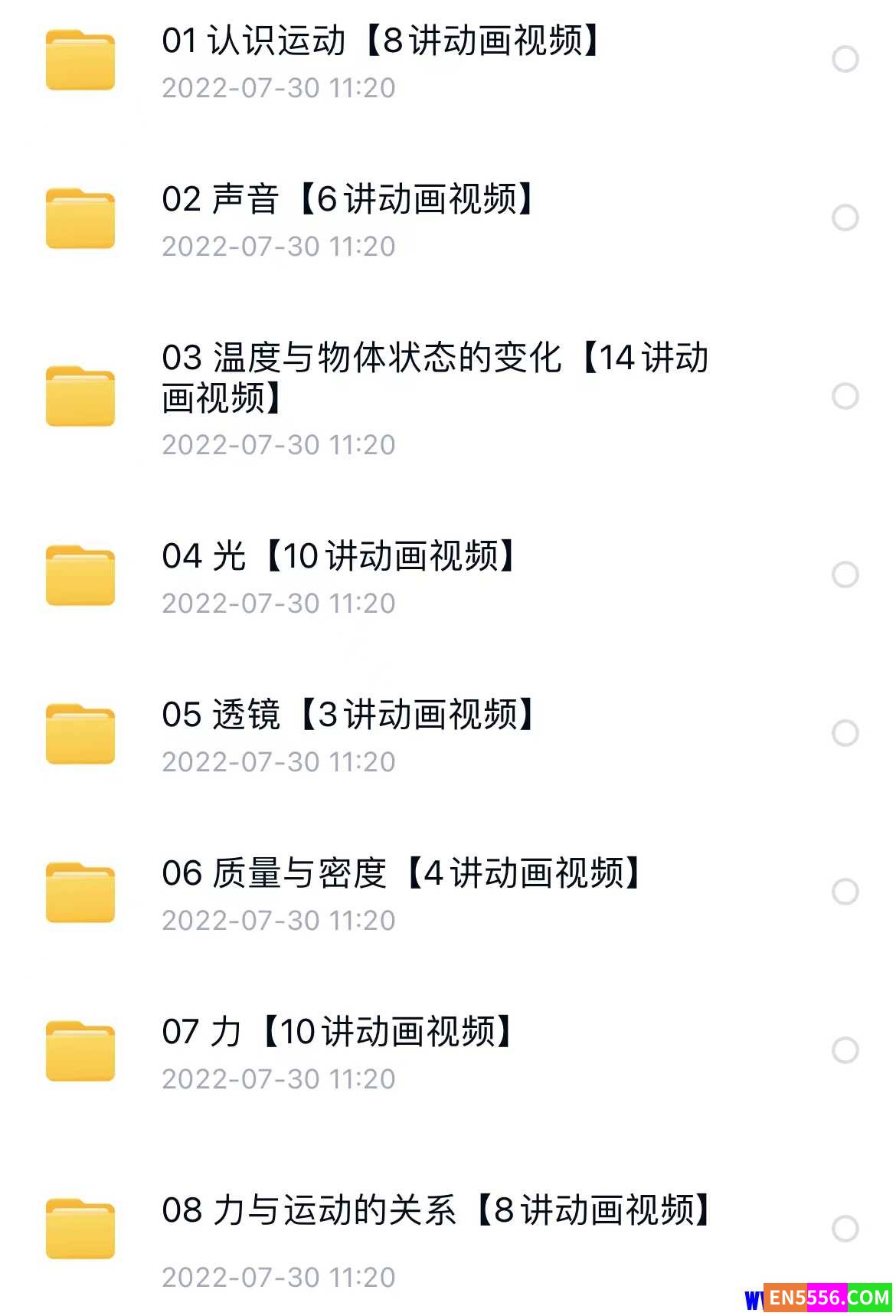
Task: Select the 06 质量与密度 folder checkbox
Action: pyautogui.click(x=845, y=892)
